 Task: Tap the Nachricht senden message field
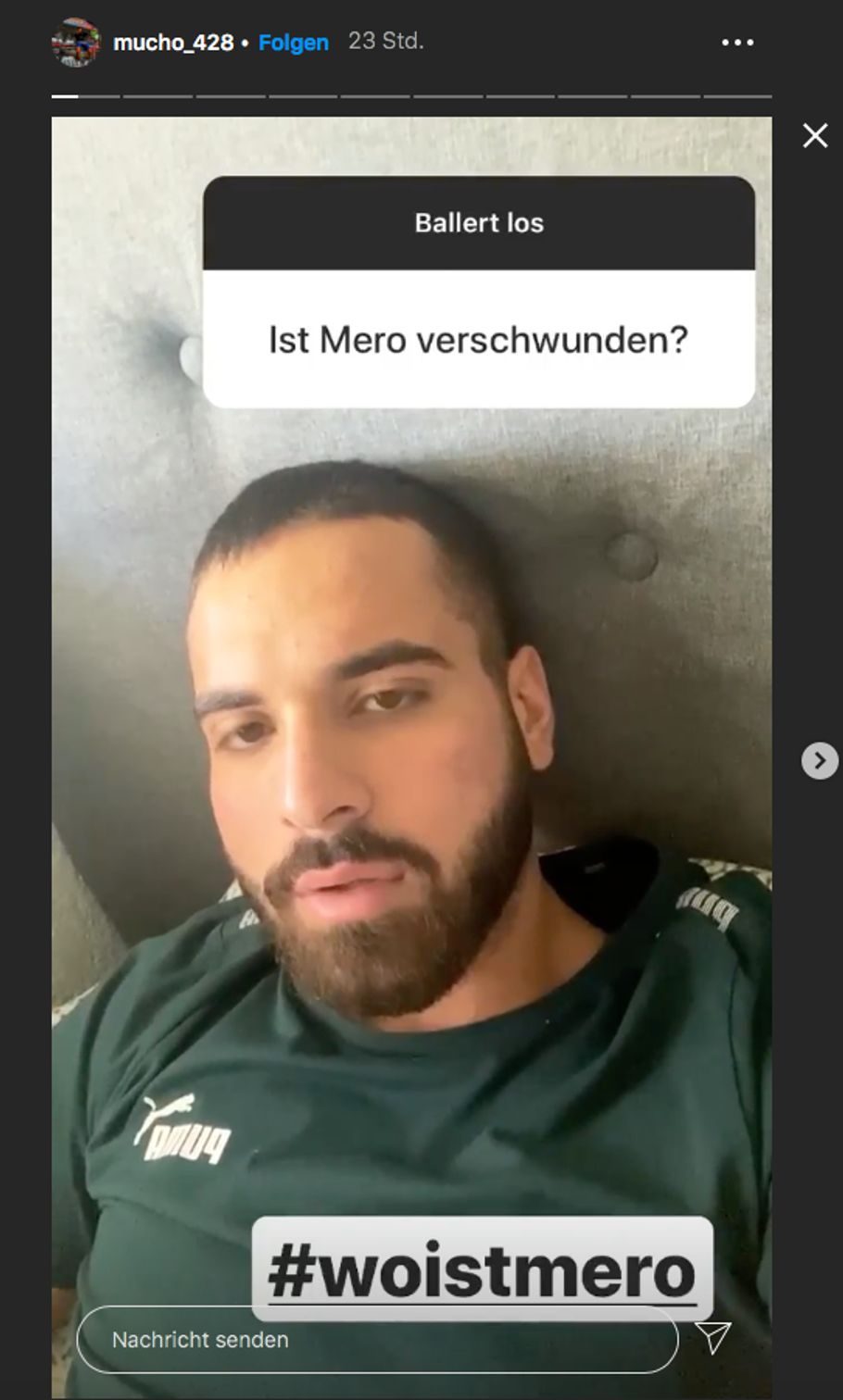coord(376,1340)
